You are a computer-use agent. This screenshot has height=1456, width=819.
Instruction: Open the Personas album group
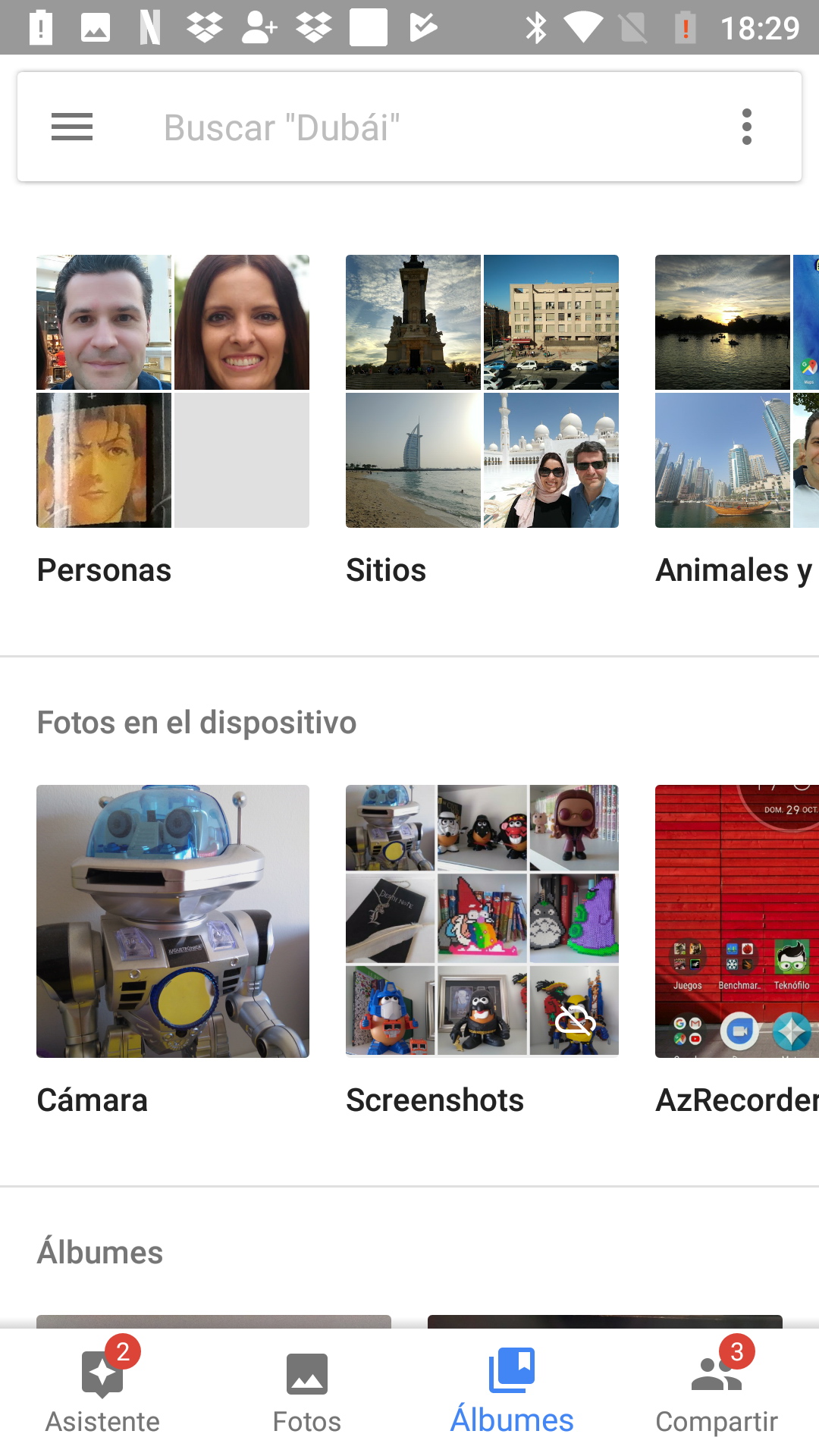click(173, 391)
